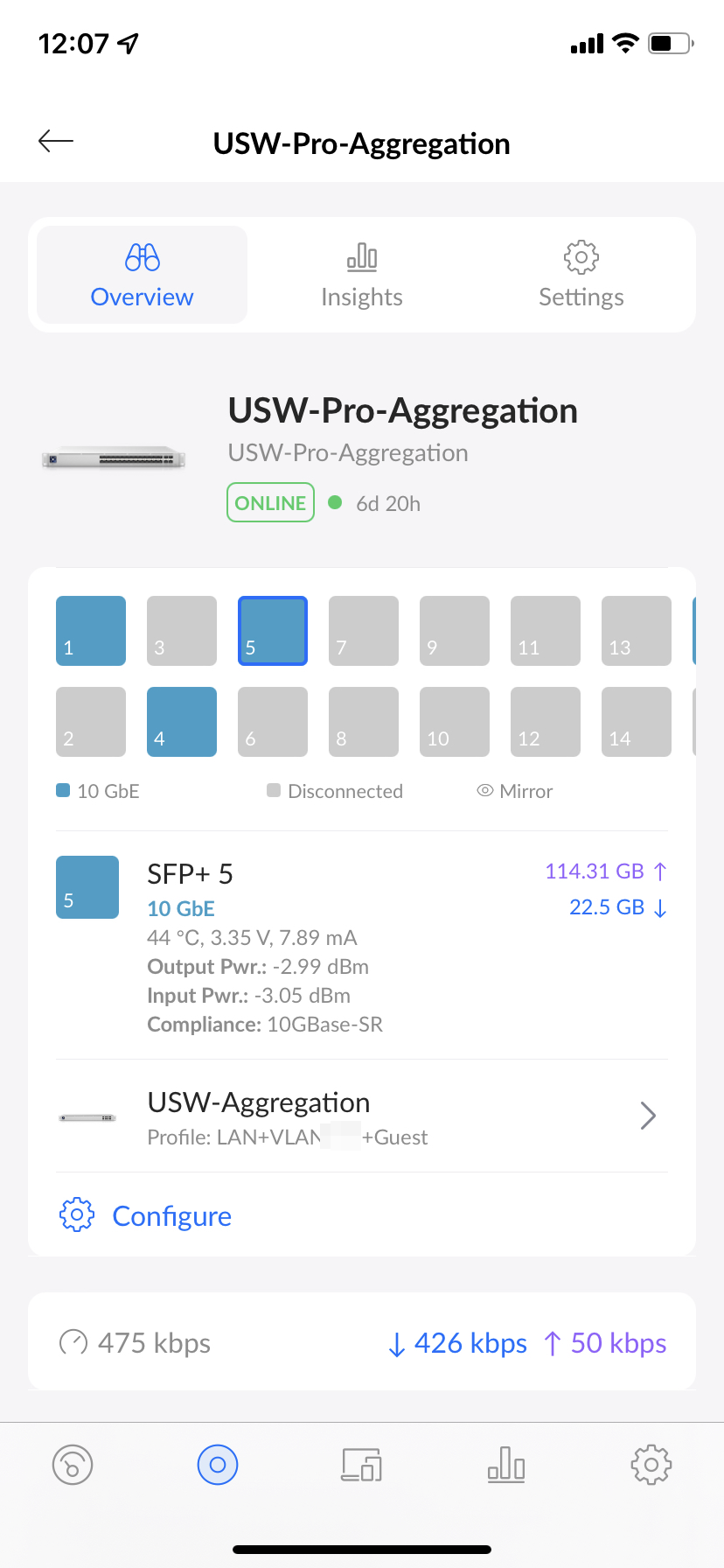Select port 4 in the port grid
The width and height of the screenshot is (724, 1568).
[x=182, y=722]
